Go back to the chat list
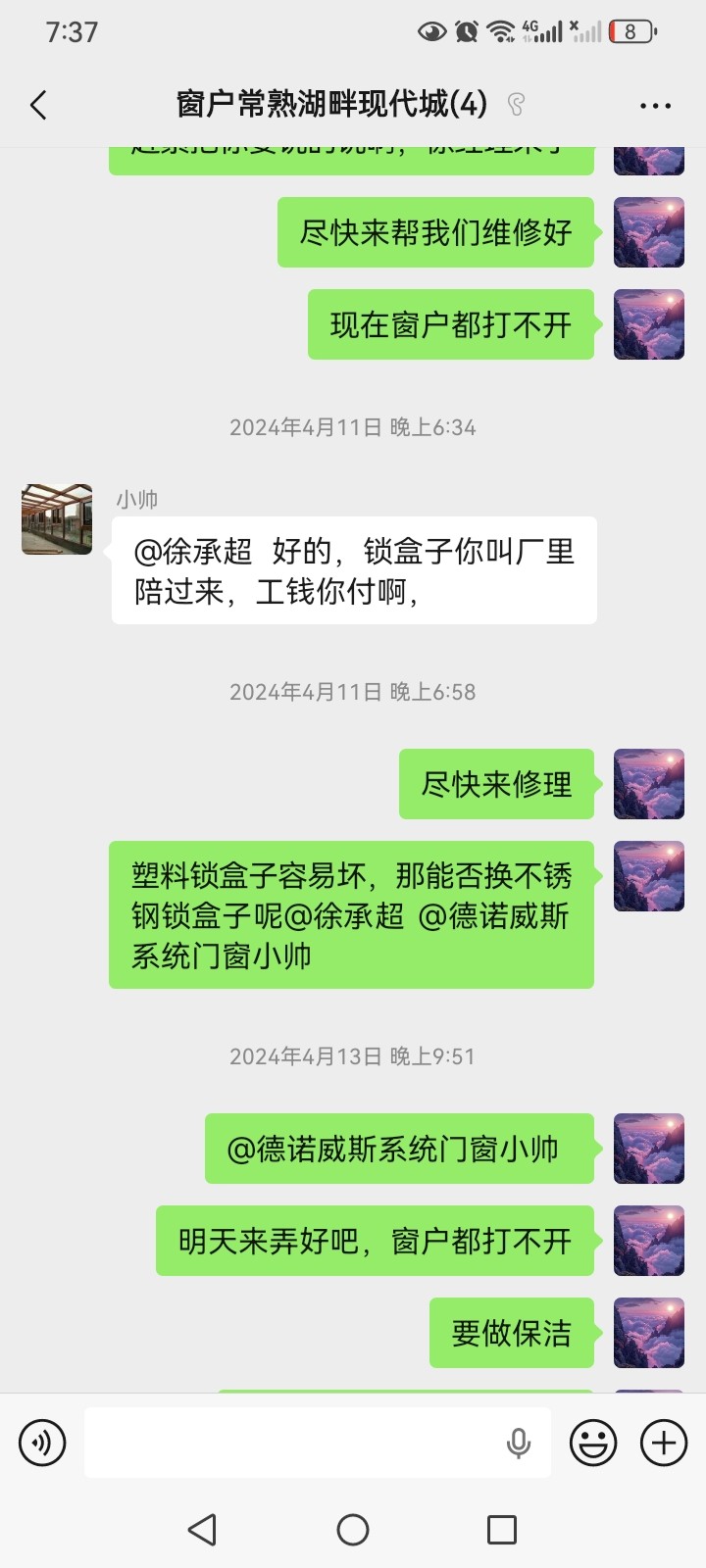Viewport: 706px width, 1568px height. tap(39, 105)
